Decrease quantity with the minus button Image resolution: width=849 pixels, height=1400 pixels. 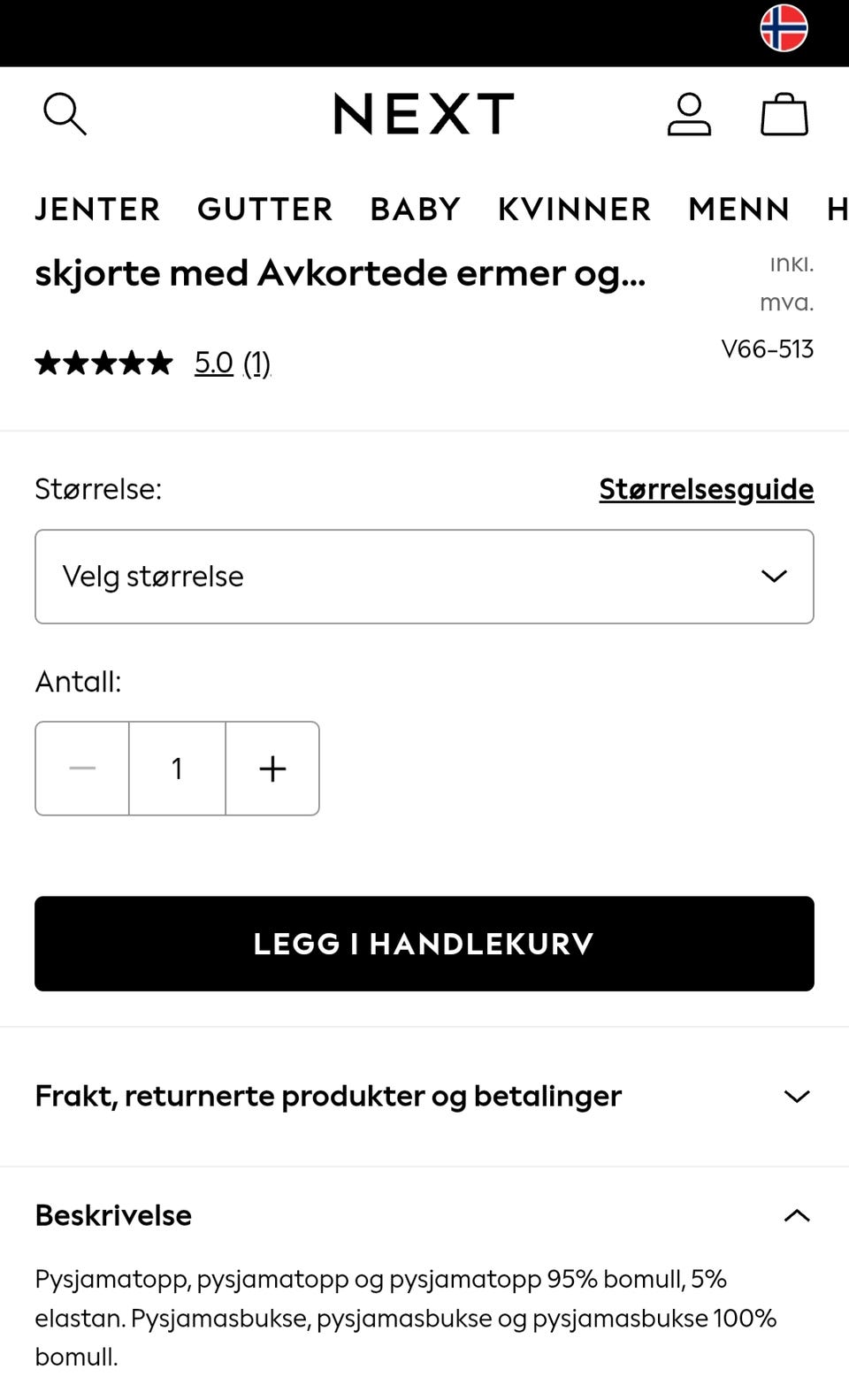pos(82,769)
